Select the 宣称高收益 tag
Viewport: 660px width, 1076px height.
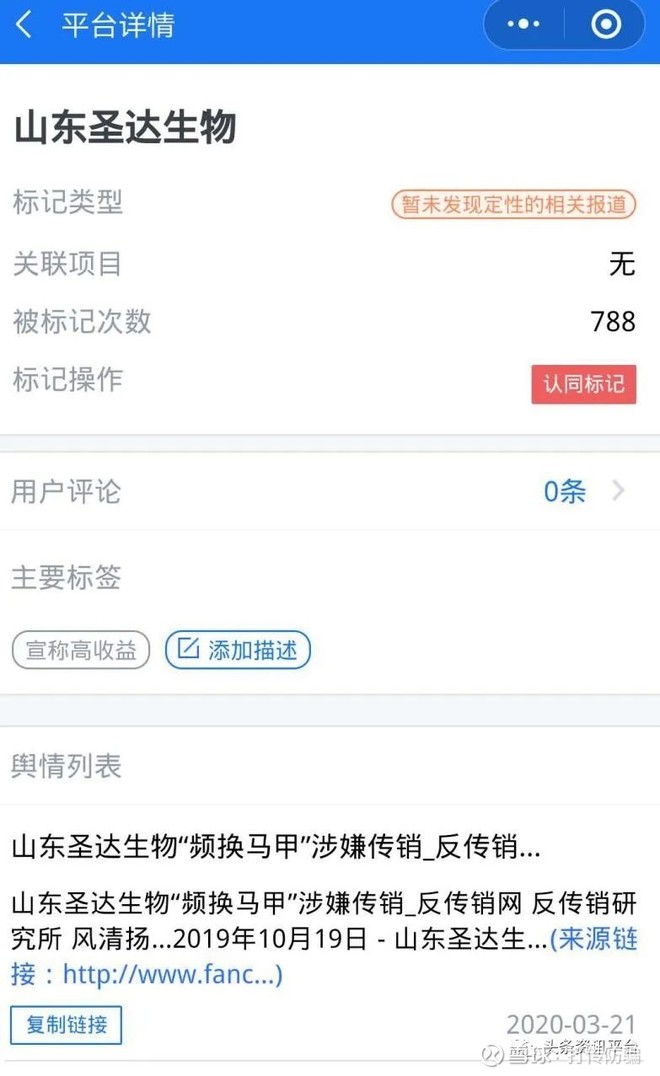pos(81,651)
